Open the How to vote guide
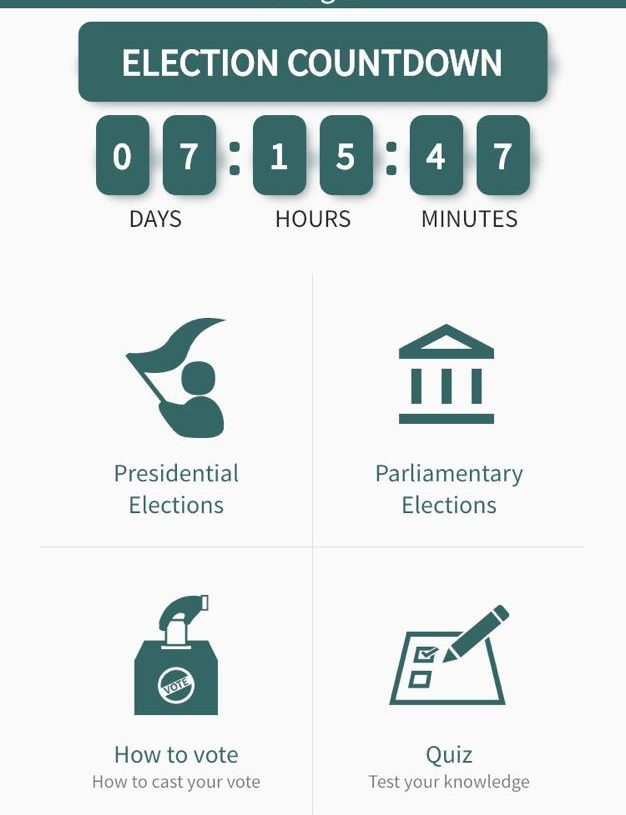The width and height of the screenshot is (626, 815). 176,690
